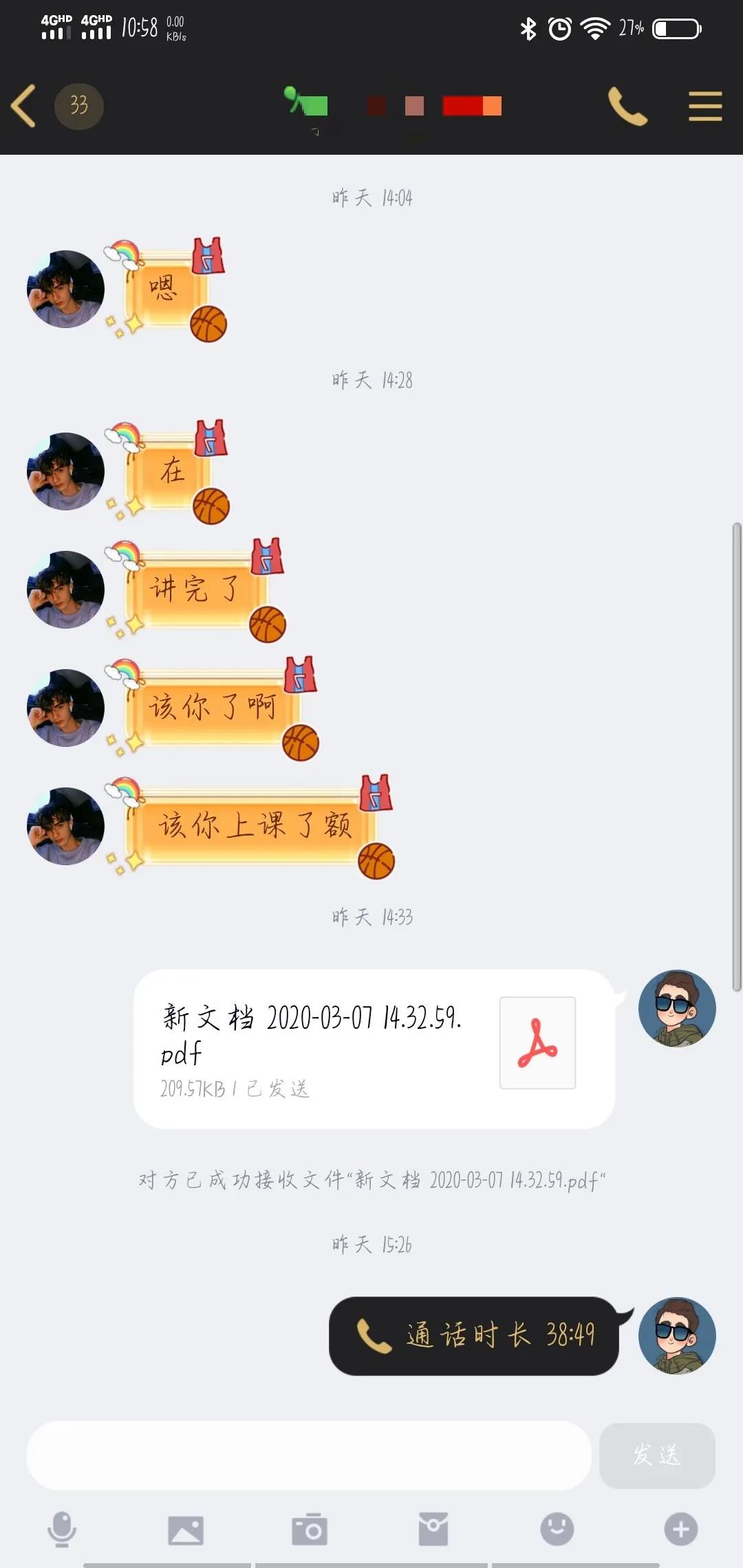Open my own avatar beside the PDF
Viewport: 743px width, 1568px height.
(x=677, y=1008)
